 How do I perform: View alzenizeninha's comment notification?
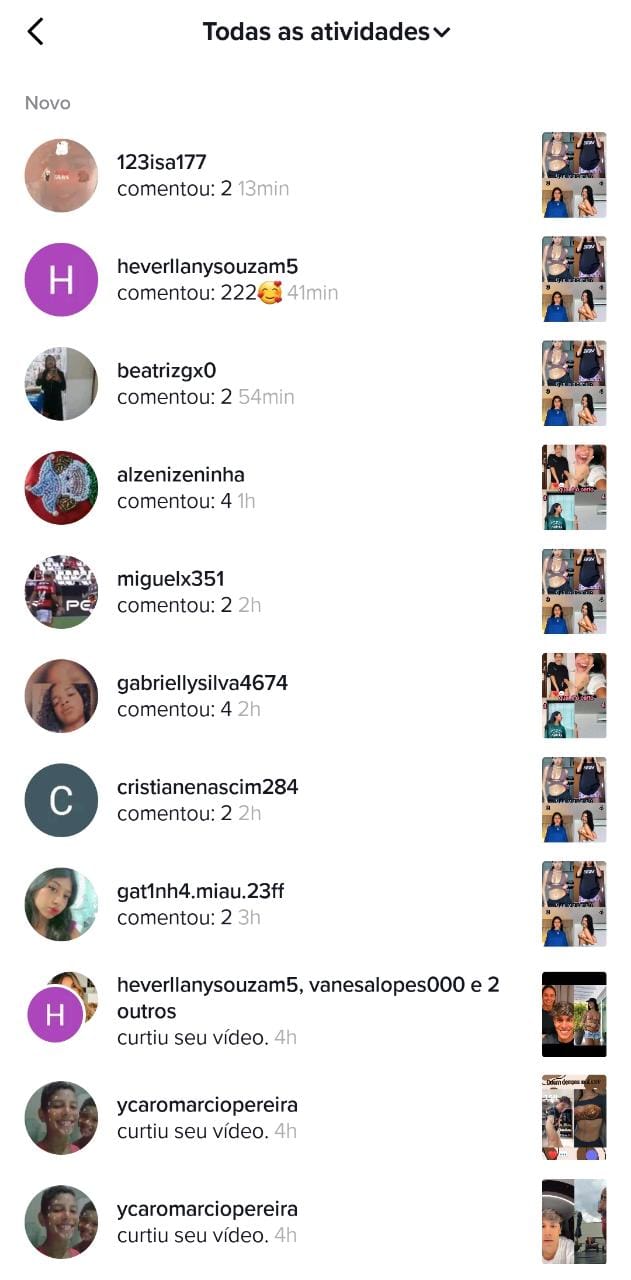(x=315, y=488)
